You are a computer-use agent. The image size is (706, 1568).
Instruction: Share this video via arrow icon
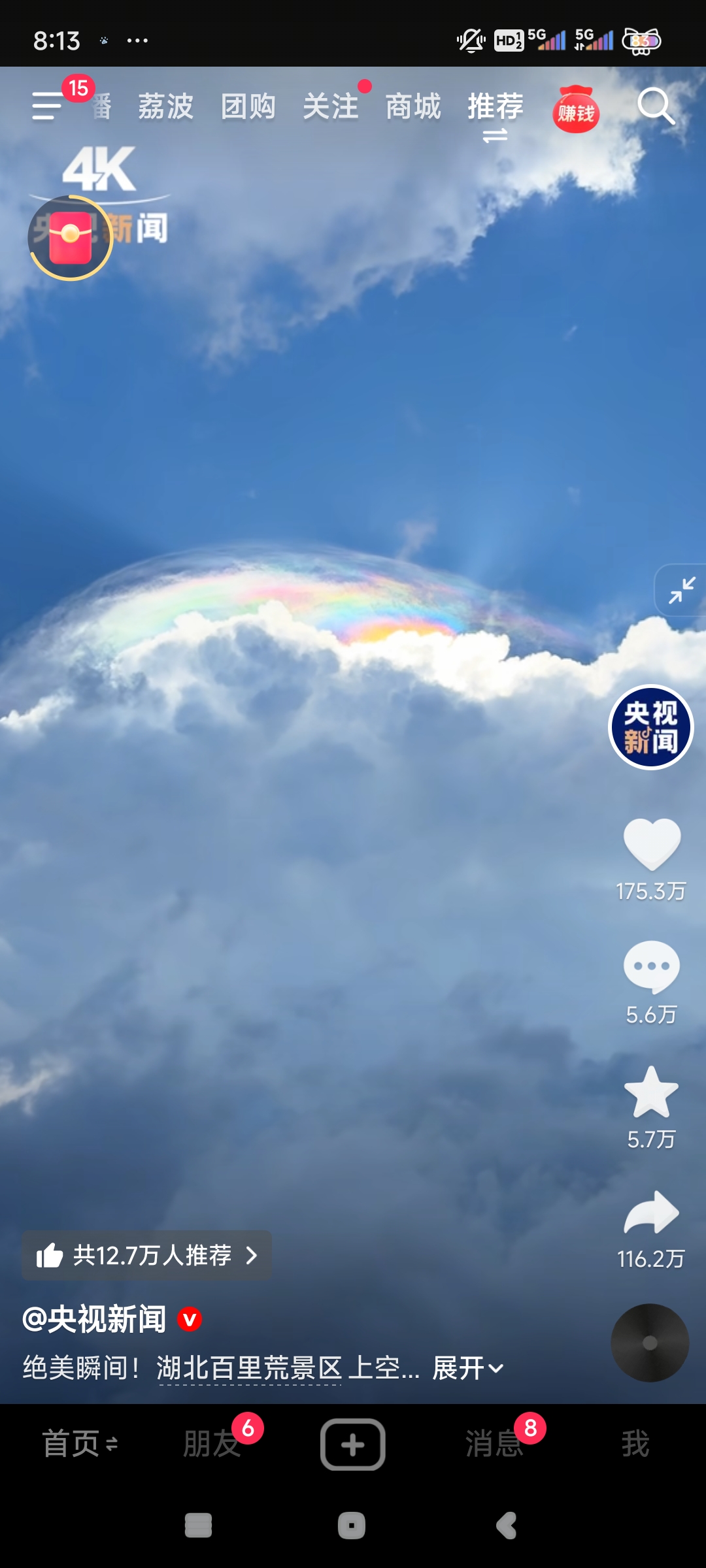[x=652, y=1213]
